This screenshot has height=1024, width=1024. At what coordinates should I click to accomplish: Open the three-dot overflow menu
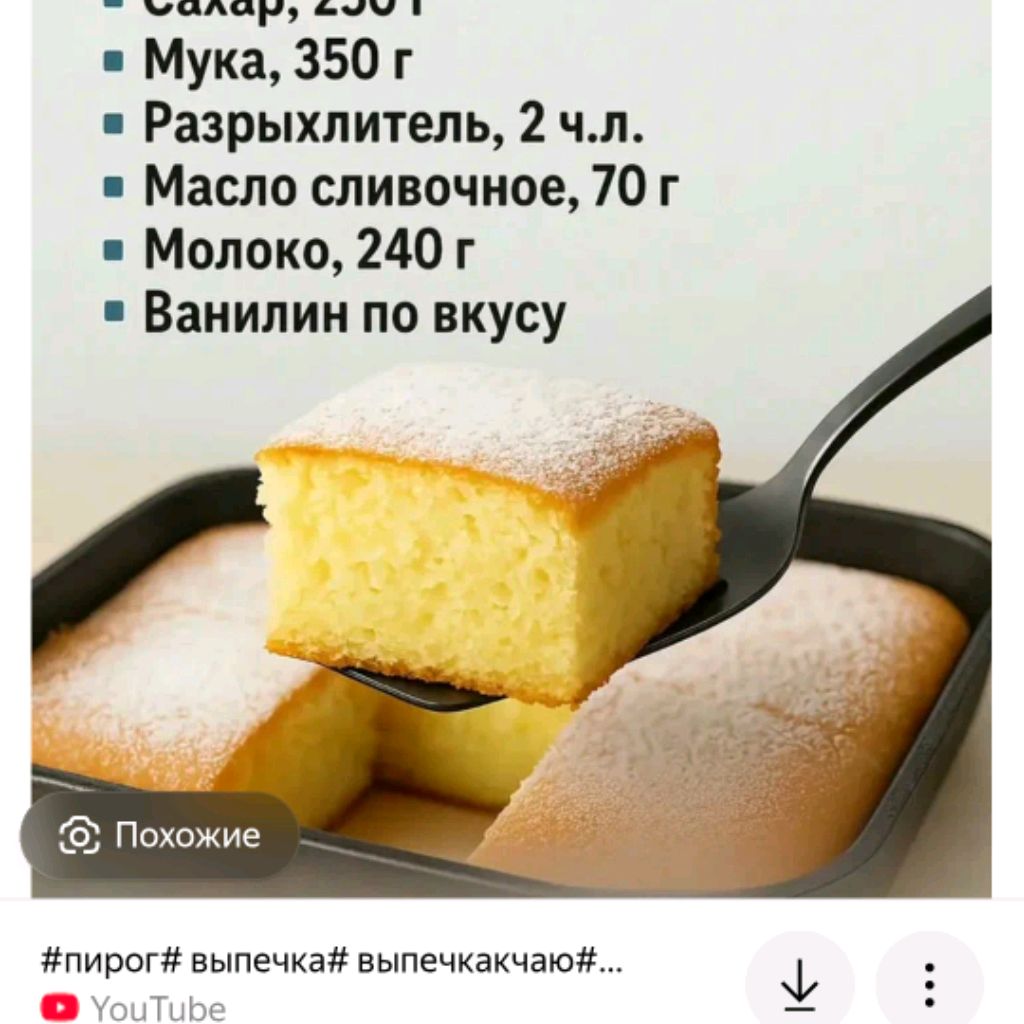tap(929, 985)
